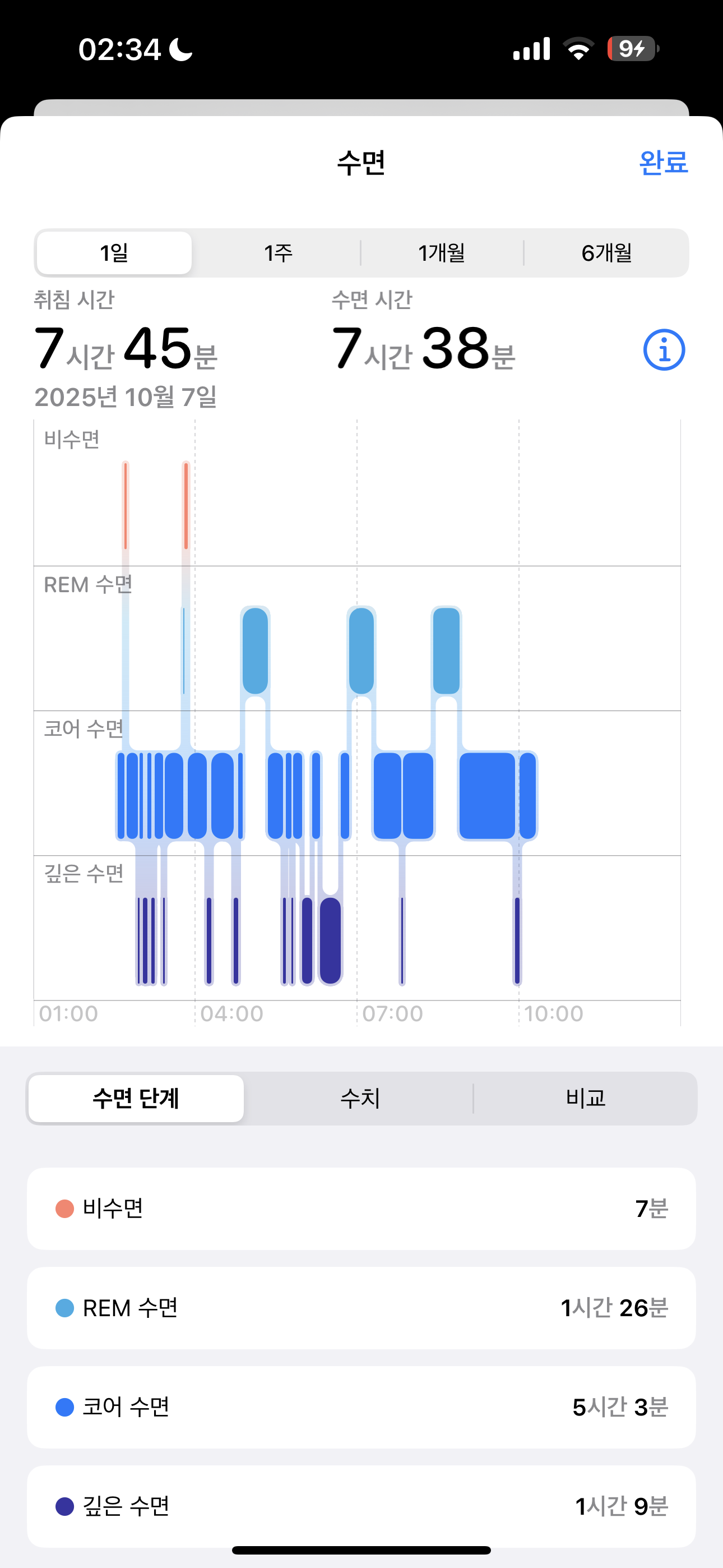Open the sleep info icon

pyautogui.click(x=664, y=350)
